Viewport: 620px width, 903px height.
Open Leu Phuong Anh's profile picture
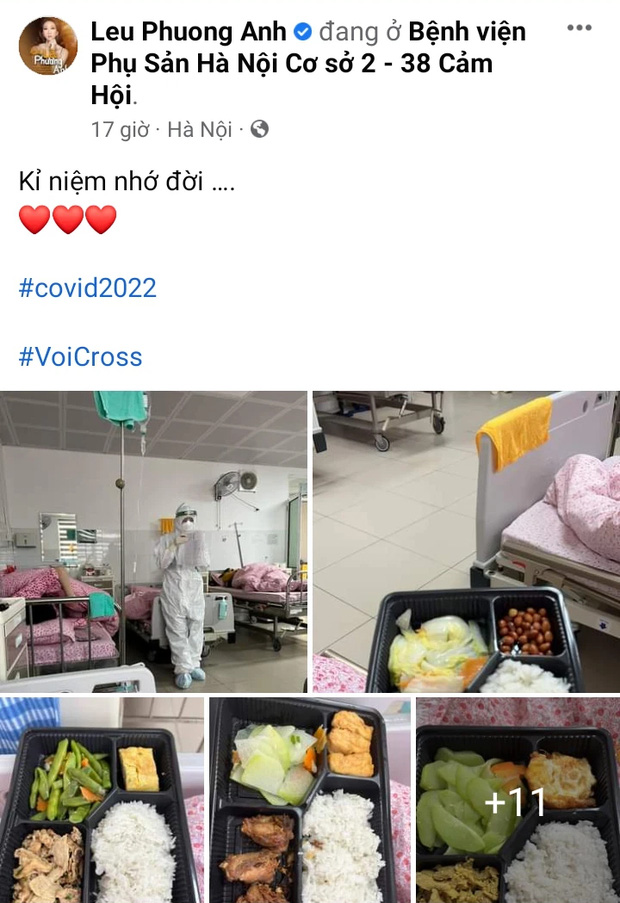(47, 46)
